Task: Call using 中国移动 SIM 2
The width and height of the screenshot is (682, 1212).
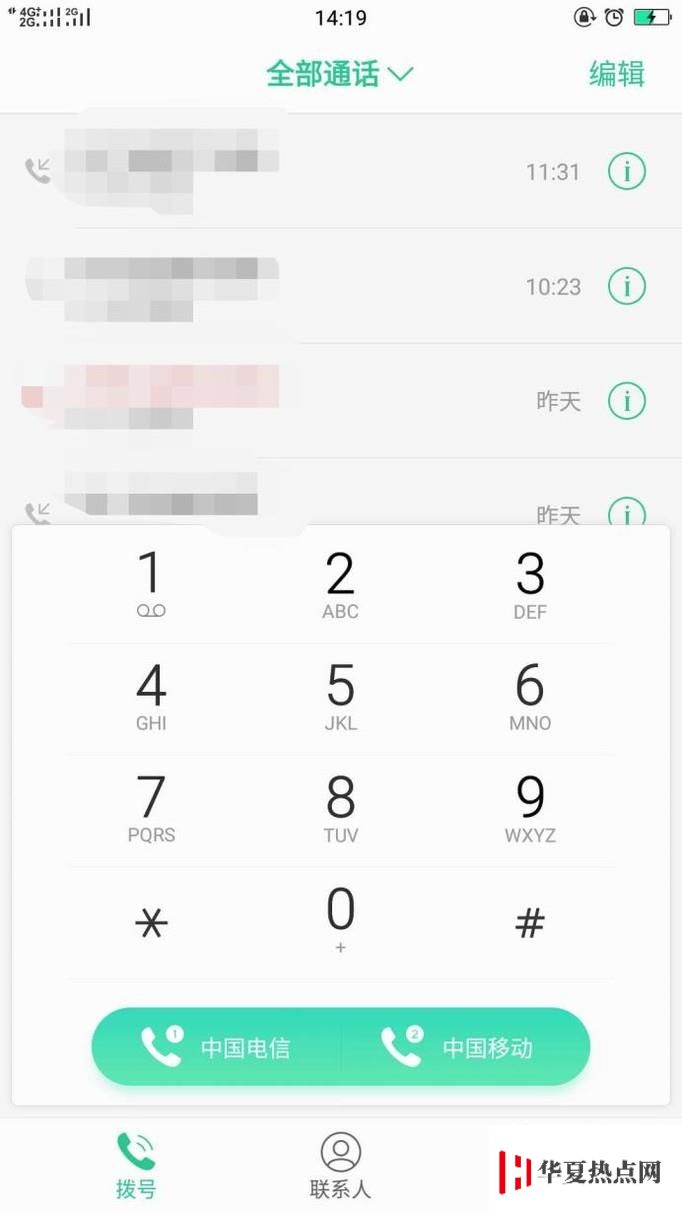Action: pos(466,1047)
